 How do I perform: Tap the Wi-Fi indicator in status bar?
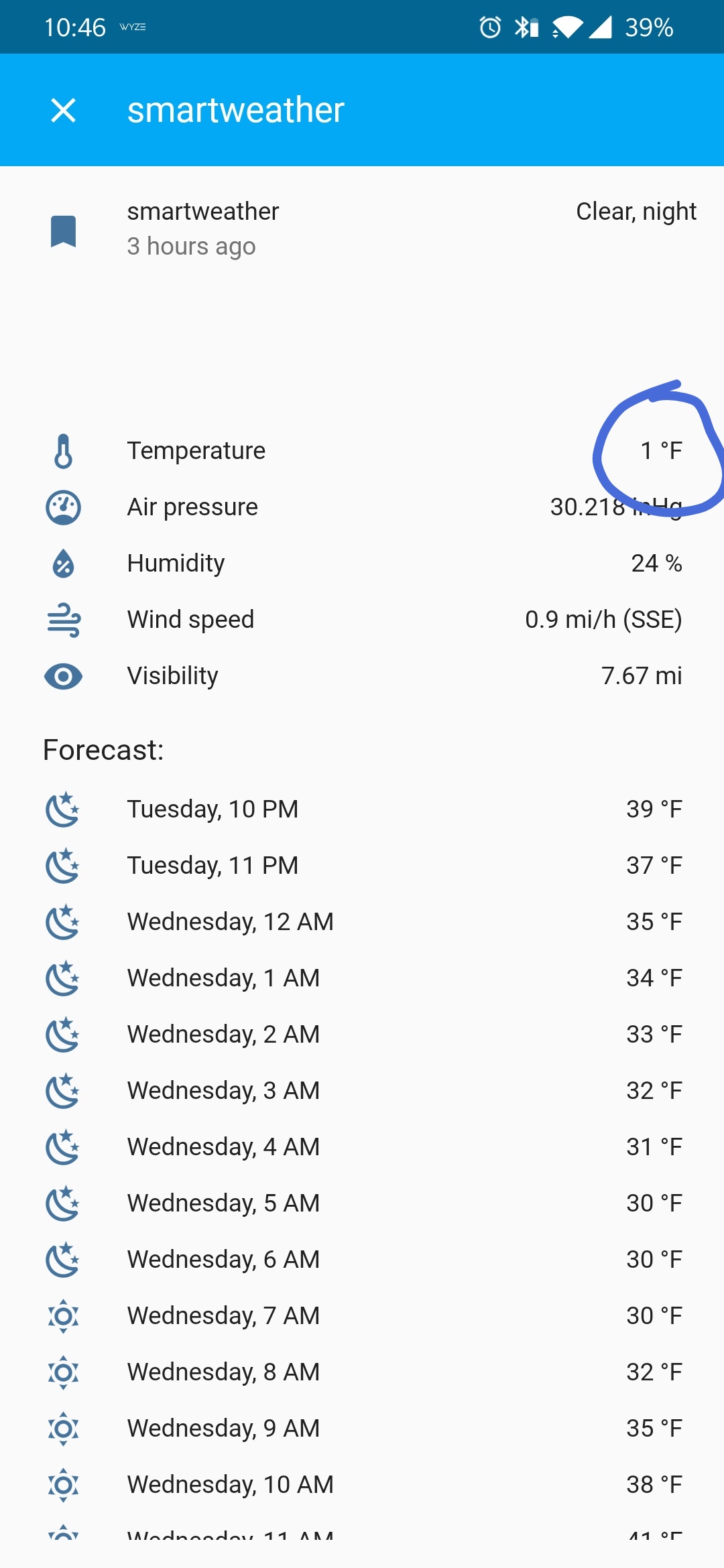coord(566,27)
